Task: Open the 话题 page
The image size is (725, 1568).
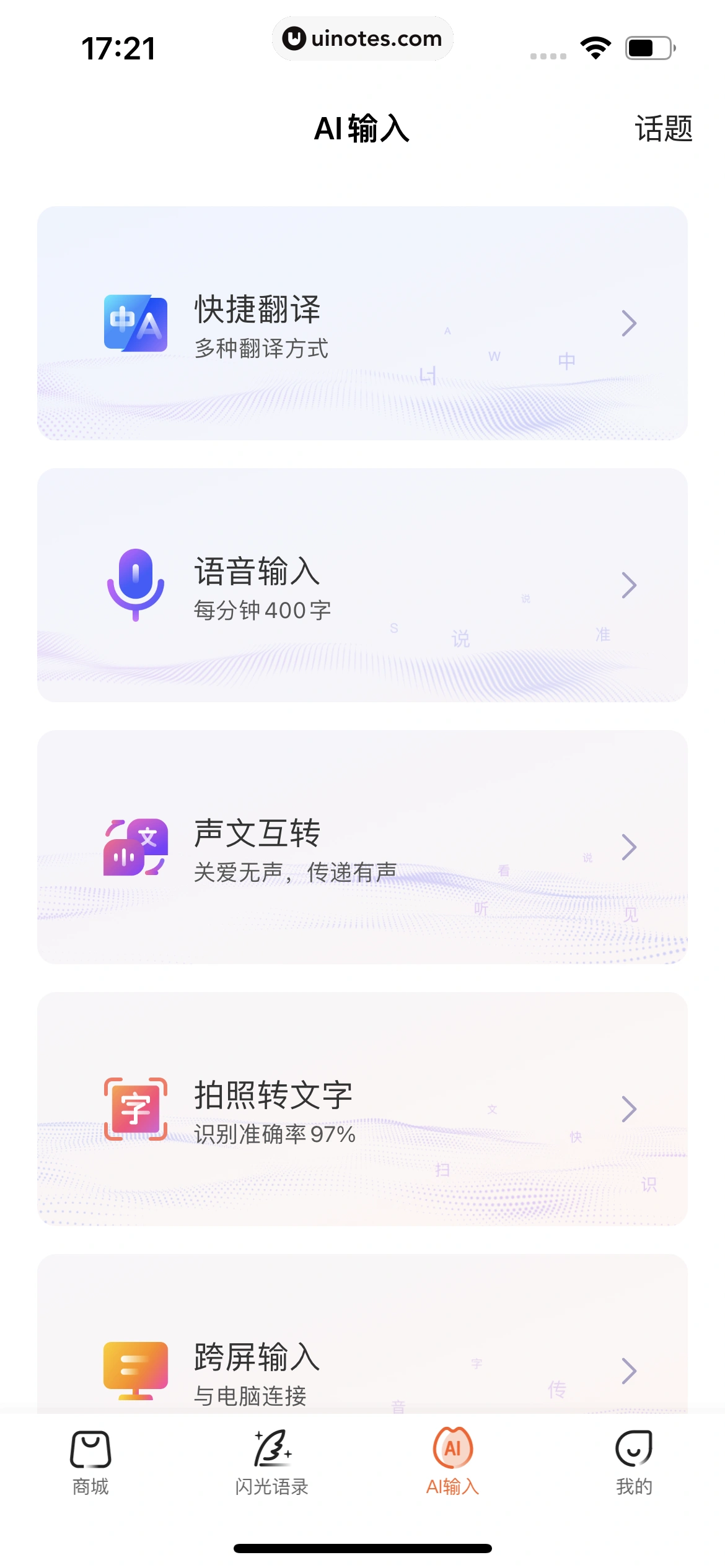Action: tap(663, 129)
